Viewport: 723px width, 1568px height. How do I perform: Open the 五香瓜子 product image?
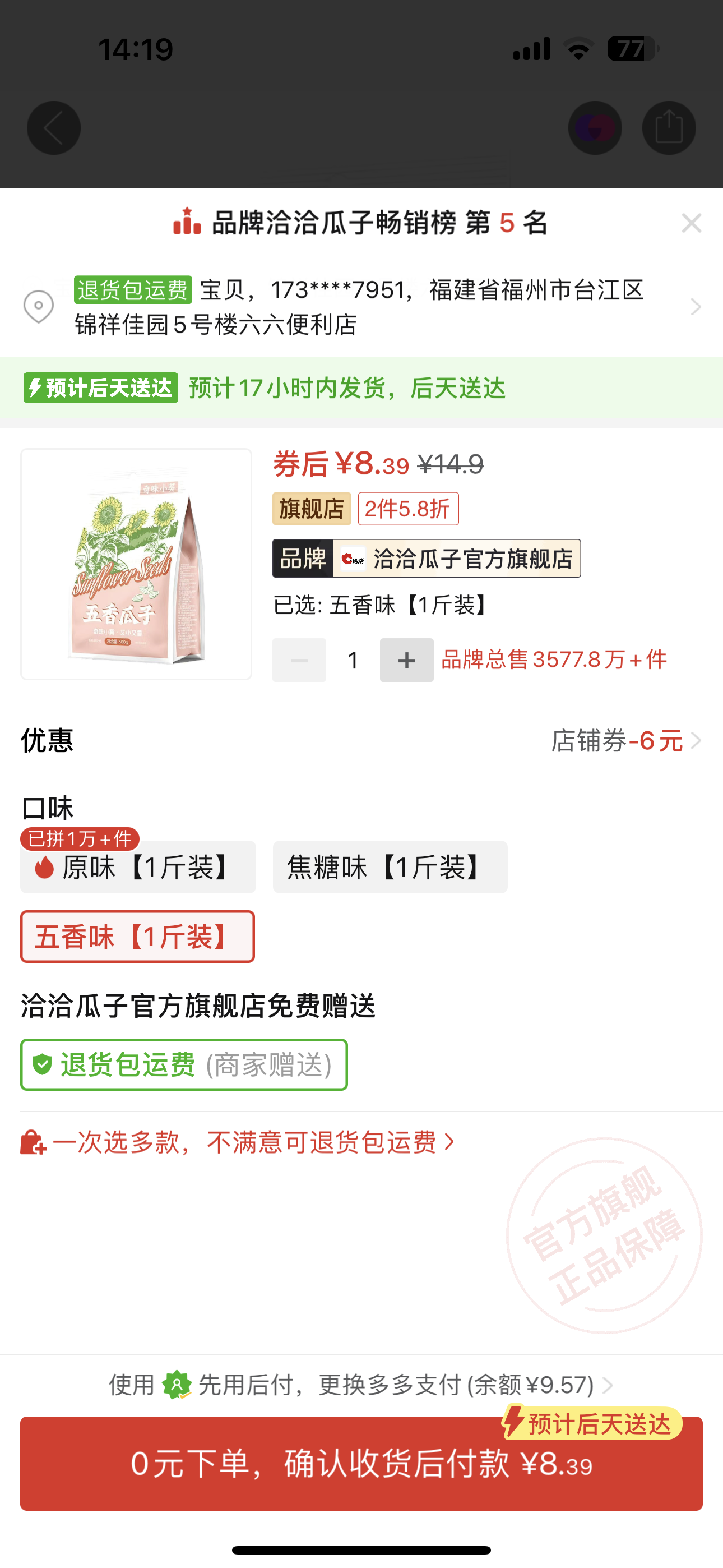(136, 564)
